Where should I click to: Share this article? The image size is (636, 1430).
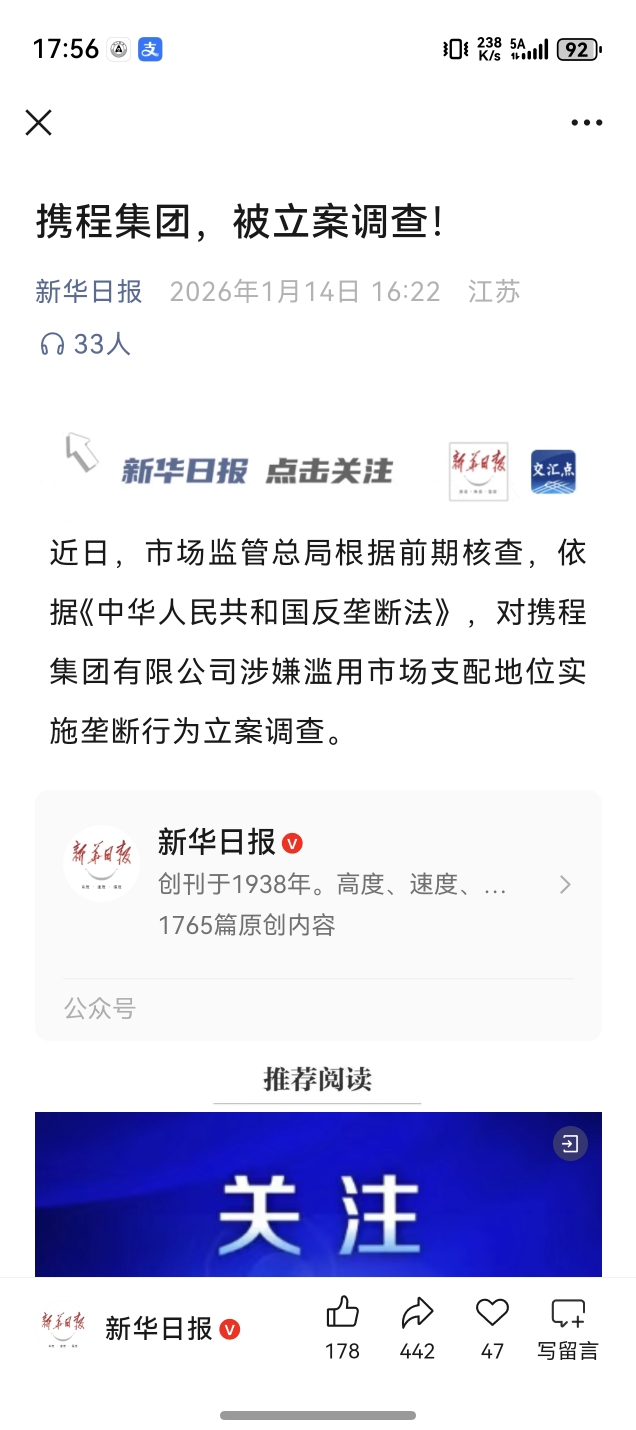[417, 1313]
